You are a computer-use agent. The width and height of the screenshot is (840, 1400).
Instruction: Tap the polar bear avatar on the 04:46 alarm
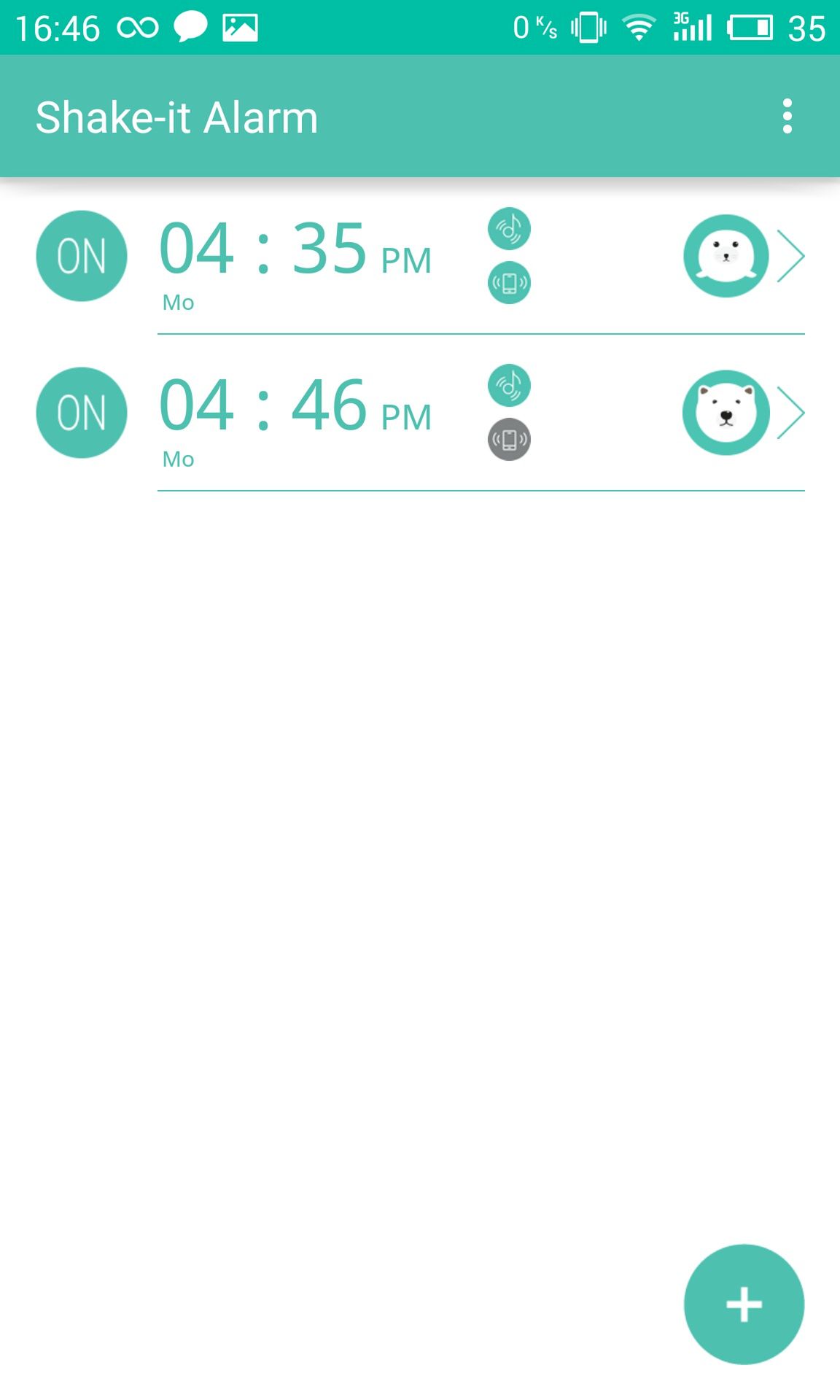[x=726, y=413]
